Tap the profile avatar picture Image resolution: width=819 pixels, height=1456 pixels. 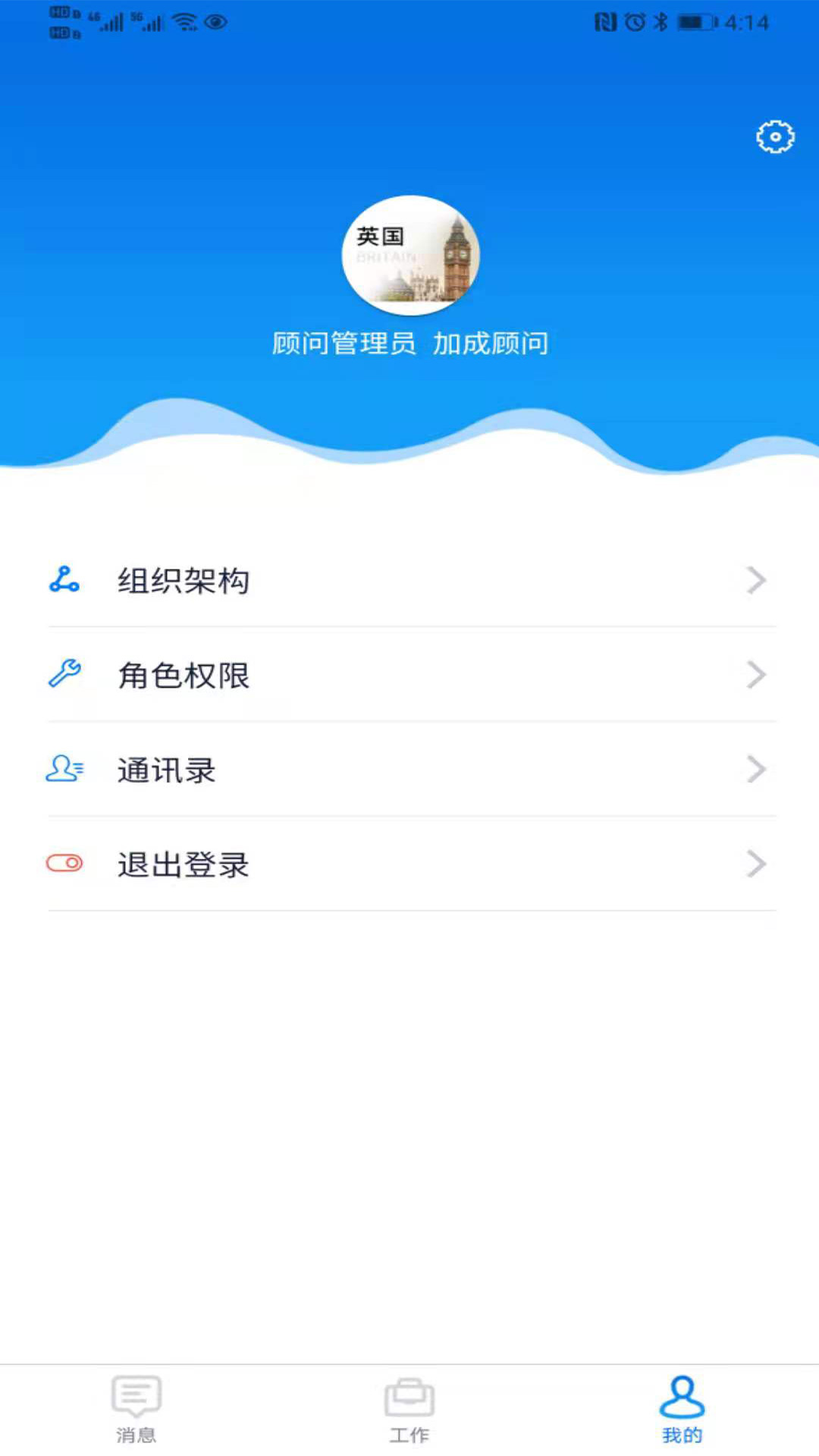410,256
